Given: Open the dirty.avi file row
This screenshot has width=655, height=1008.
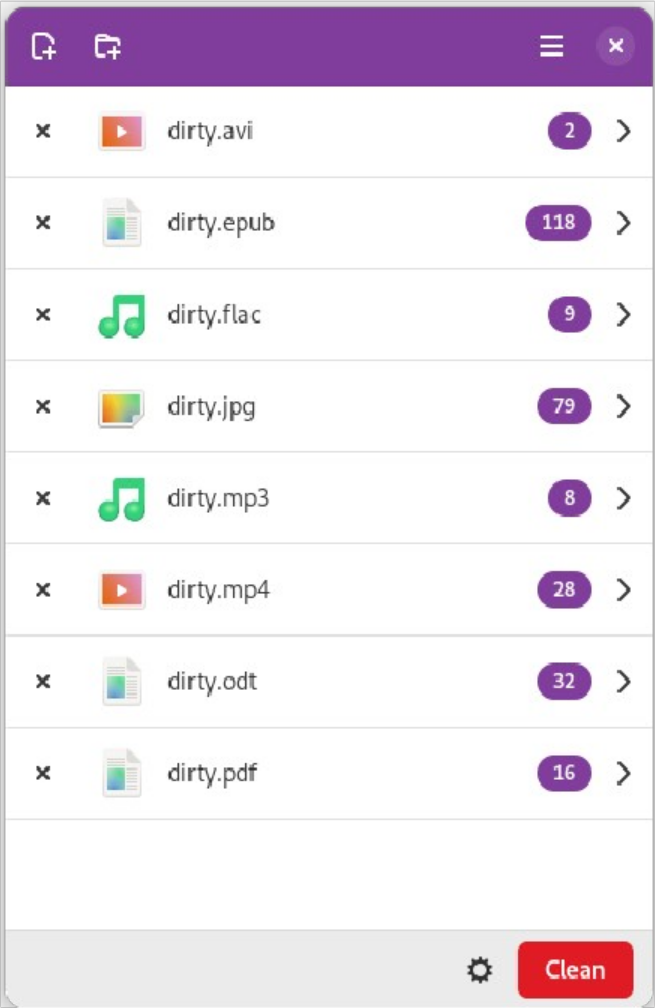Looking at the screenshot, I should coord(300,131).
